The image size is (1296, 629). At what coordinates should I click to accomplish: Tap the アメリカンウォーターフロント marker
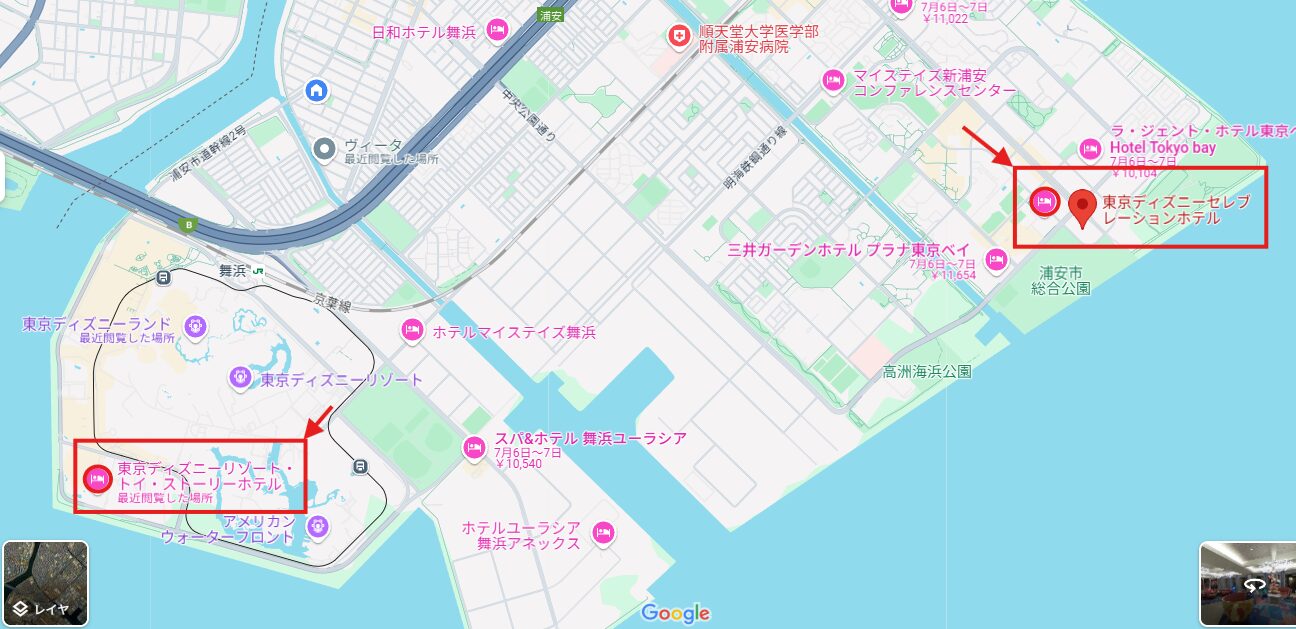click(318, 525)
